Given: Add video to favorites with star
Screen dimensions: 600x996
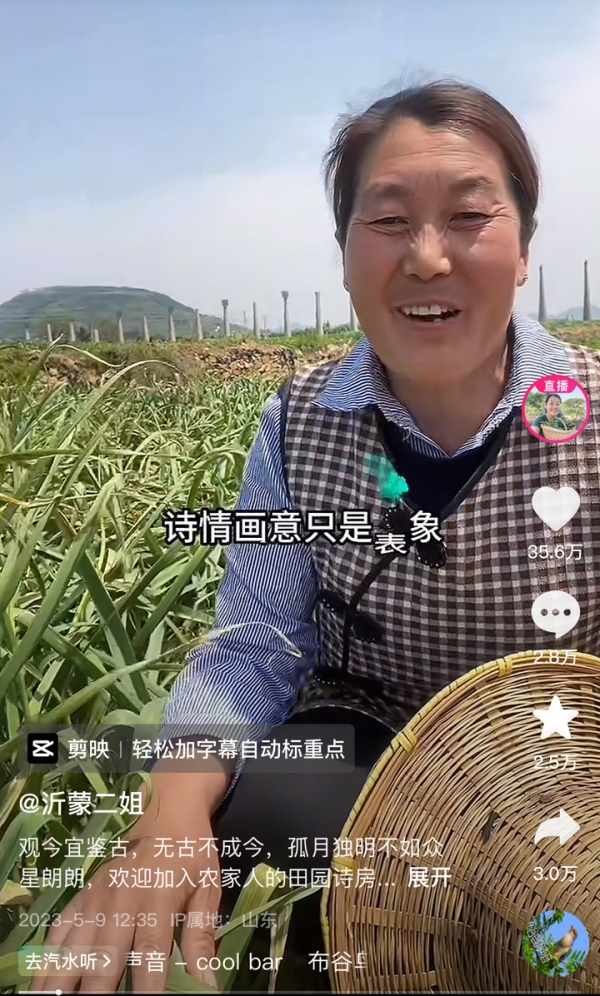Looking at the screenshot, I should click(556, 717).
